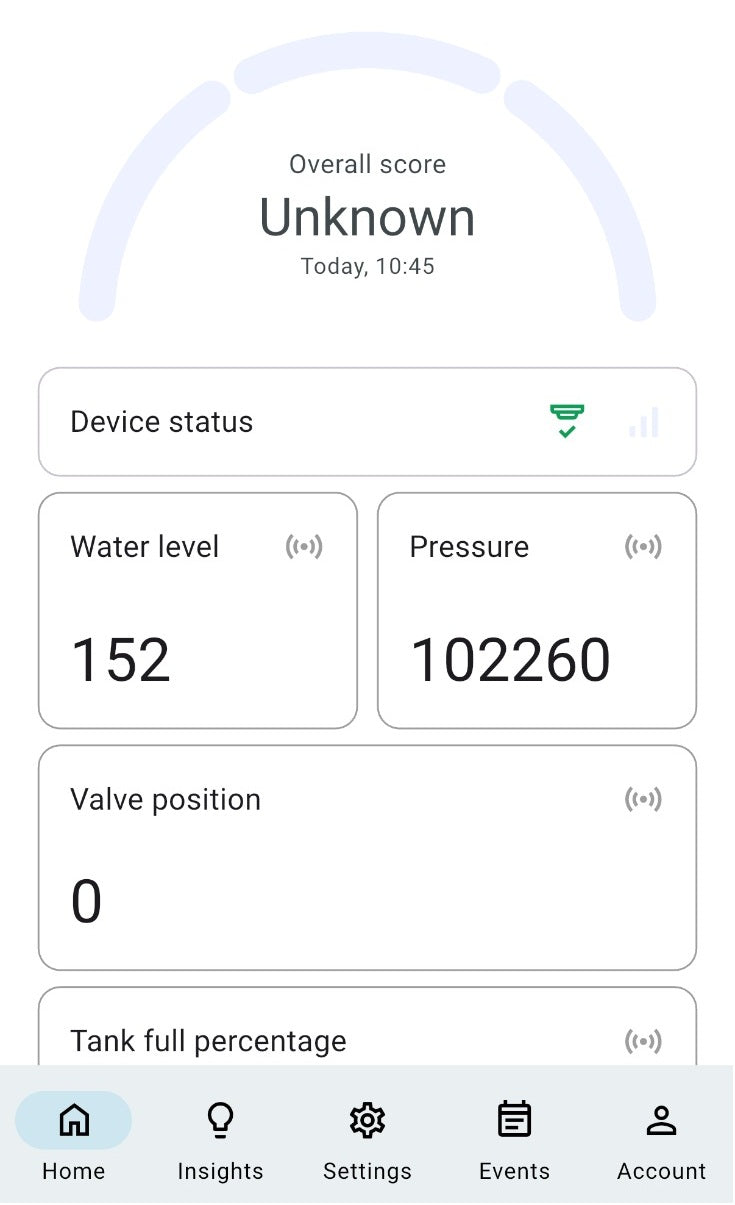The height and width of the screenshot is (1205, 735).
Task: Open the Settings tab
Action: click(367, 1138)
